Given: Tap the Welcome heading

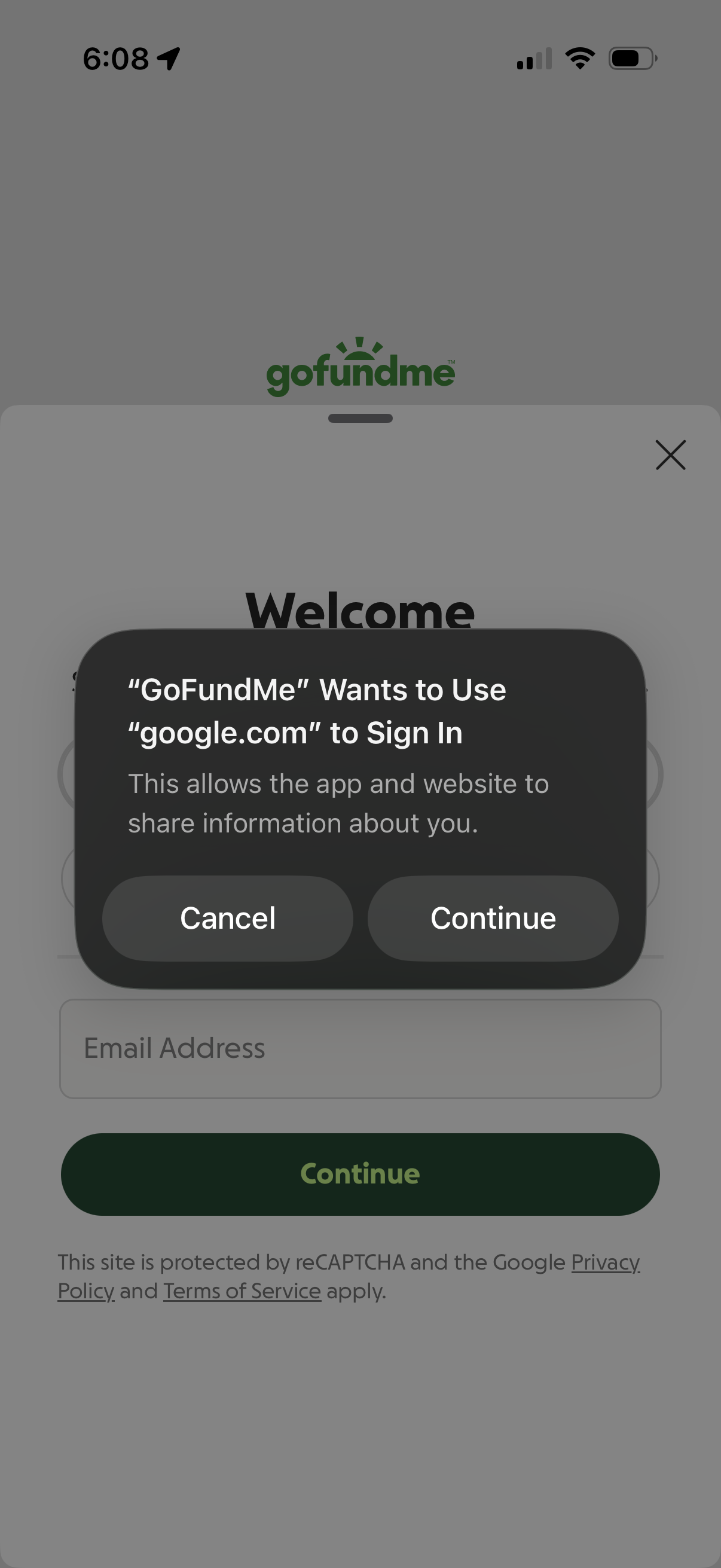Looking at the screenshot, I should [x=360, y=610].
